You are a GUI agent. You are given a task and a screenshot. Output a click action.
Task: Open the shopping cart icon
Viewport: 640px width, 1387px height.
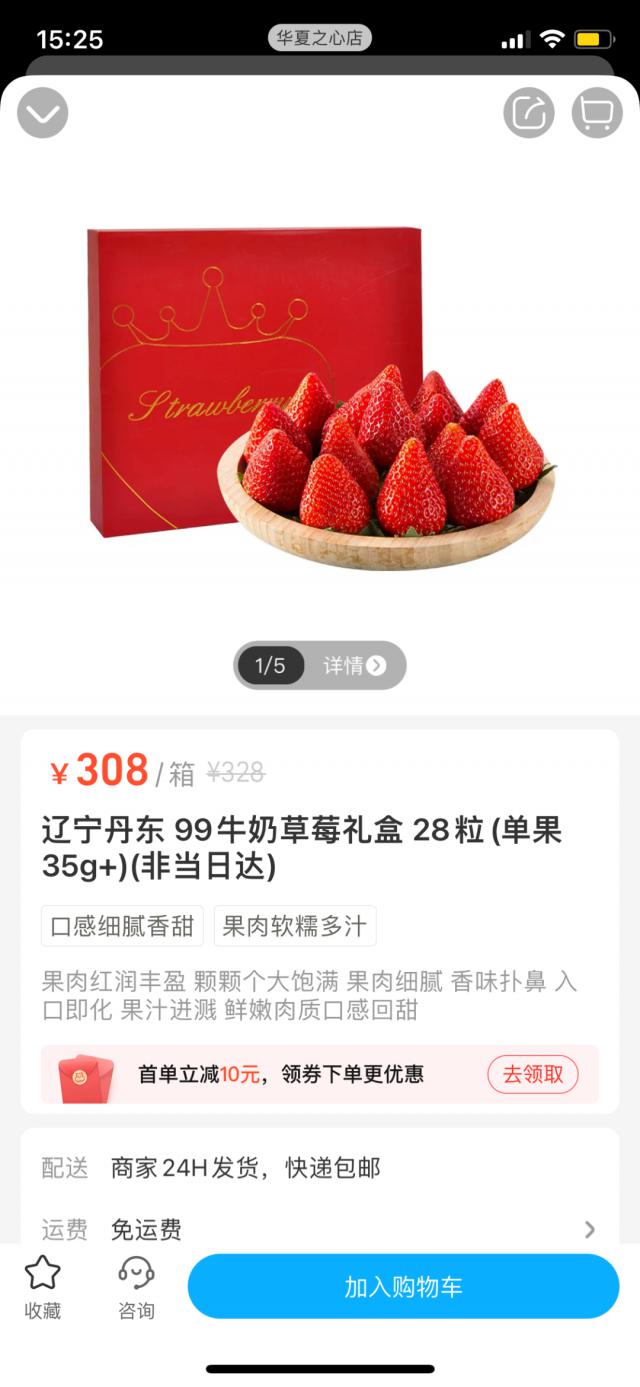[596, 113]
